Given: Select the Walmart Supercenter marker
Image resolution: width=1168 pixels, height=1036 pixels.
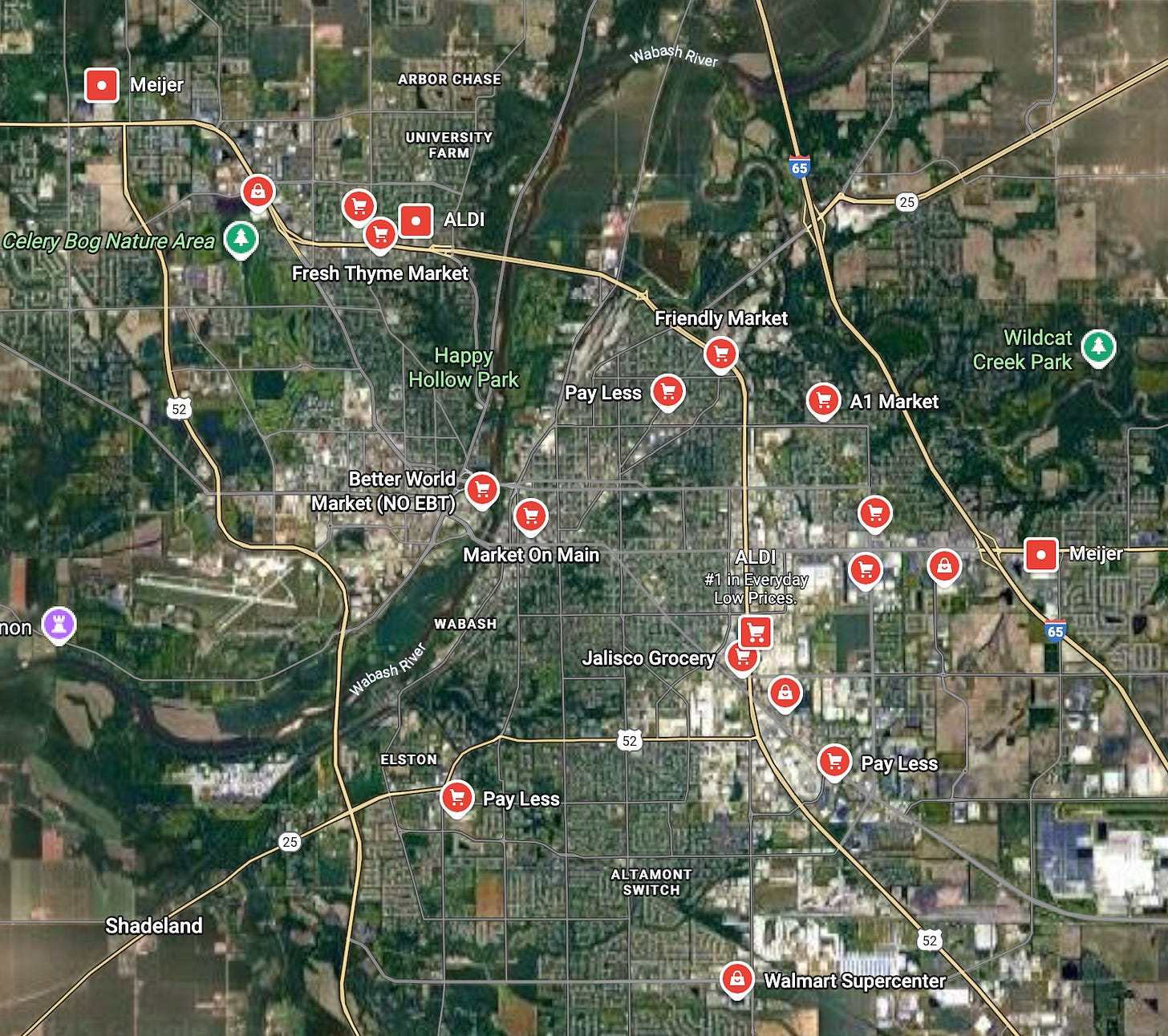Looking at the screenshot, I should pyautogui.click(x=736, y=979).
